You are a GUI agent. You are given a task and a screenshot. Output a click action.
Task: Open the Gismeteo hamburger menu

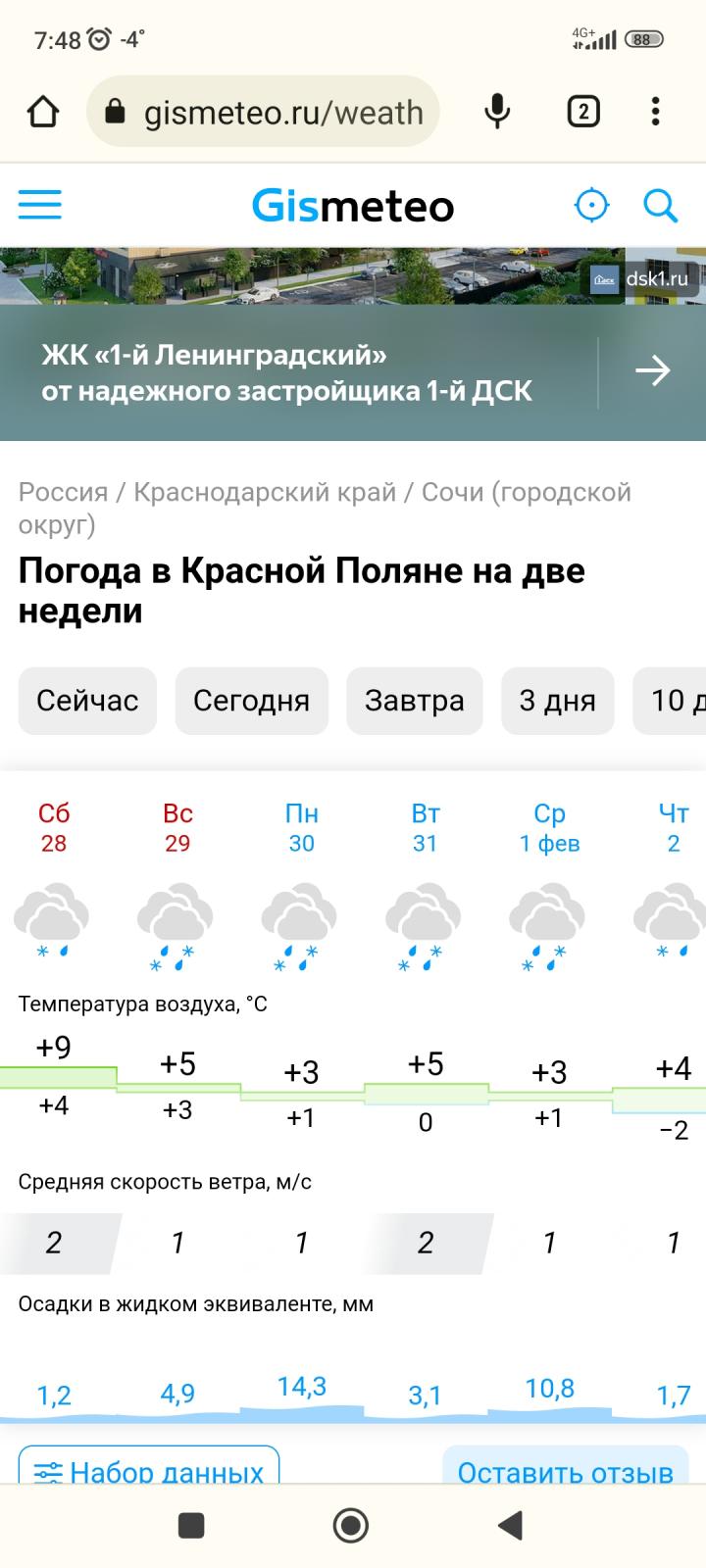click(40, 206)
